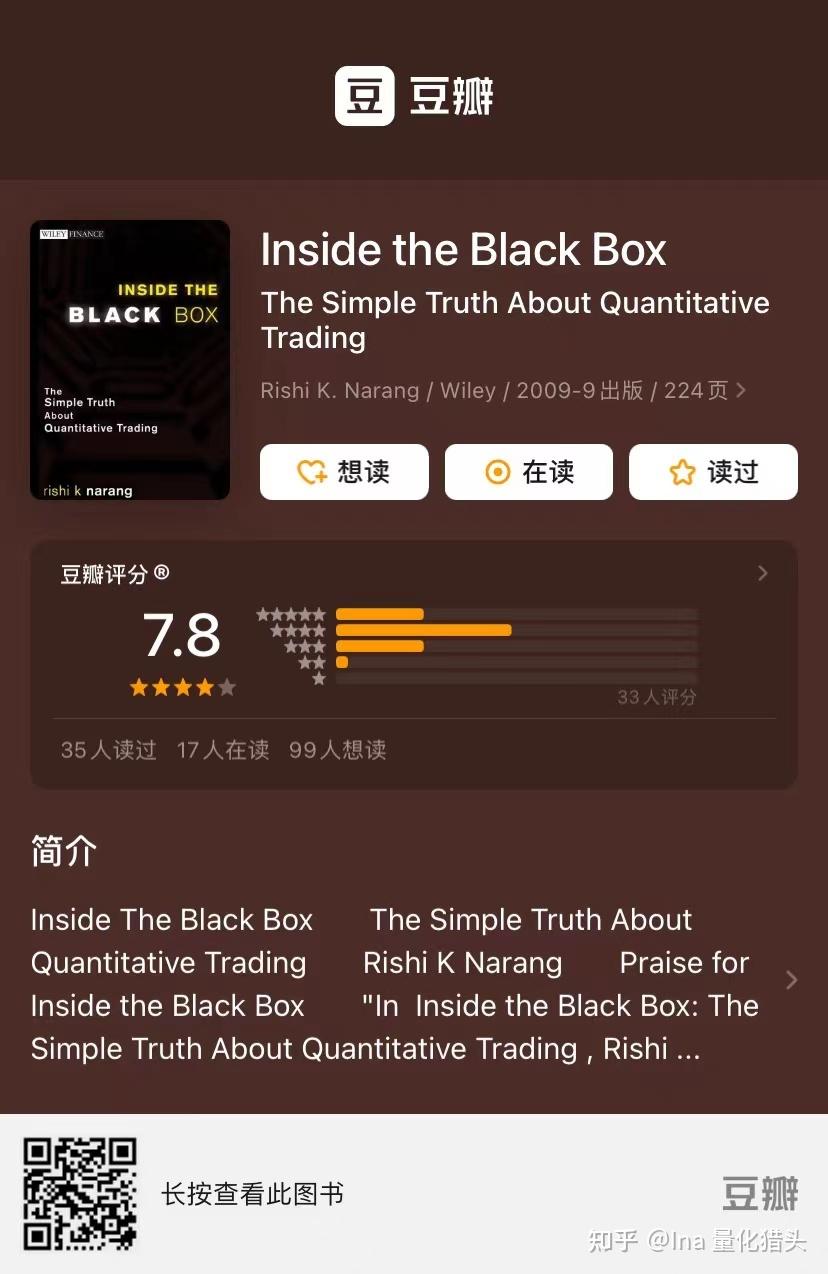Screen dimensions: 828x1274
Task: Open the full rating page via the 豆瓣评分 chevron
Action: coord(762,573)
